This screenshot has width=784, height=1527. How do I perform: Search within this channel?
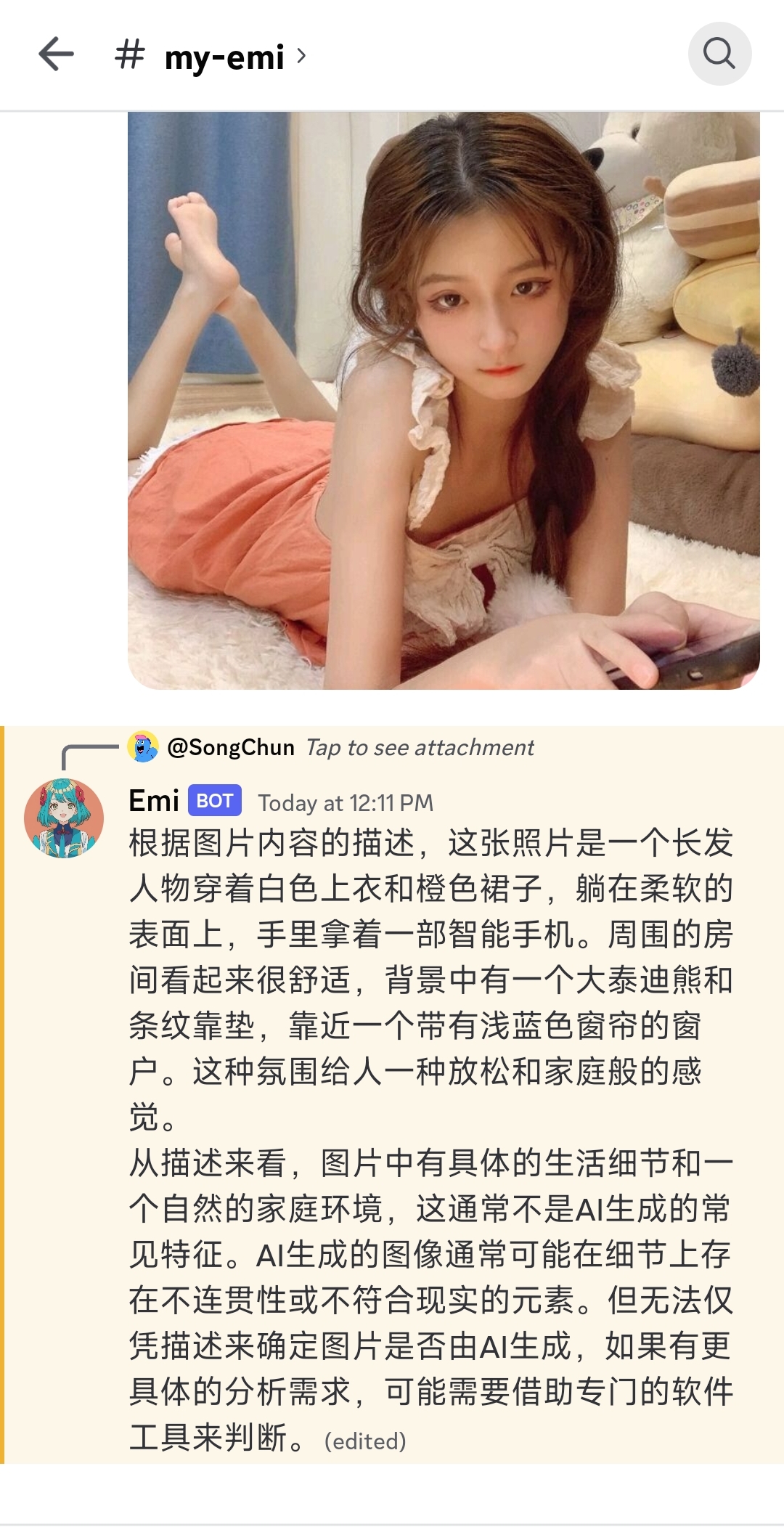pyautogui.click(x=719, y=54)
